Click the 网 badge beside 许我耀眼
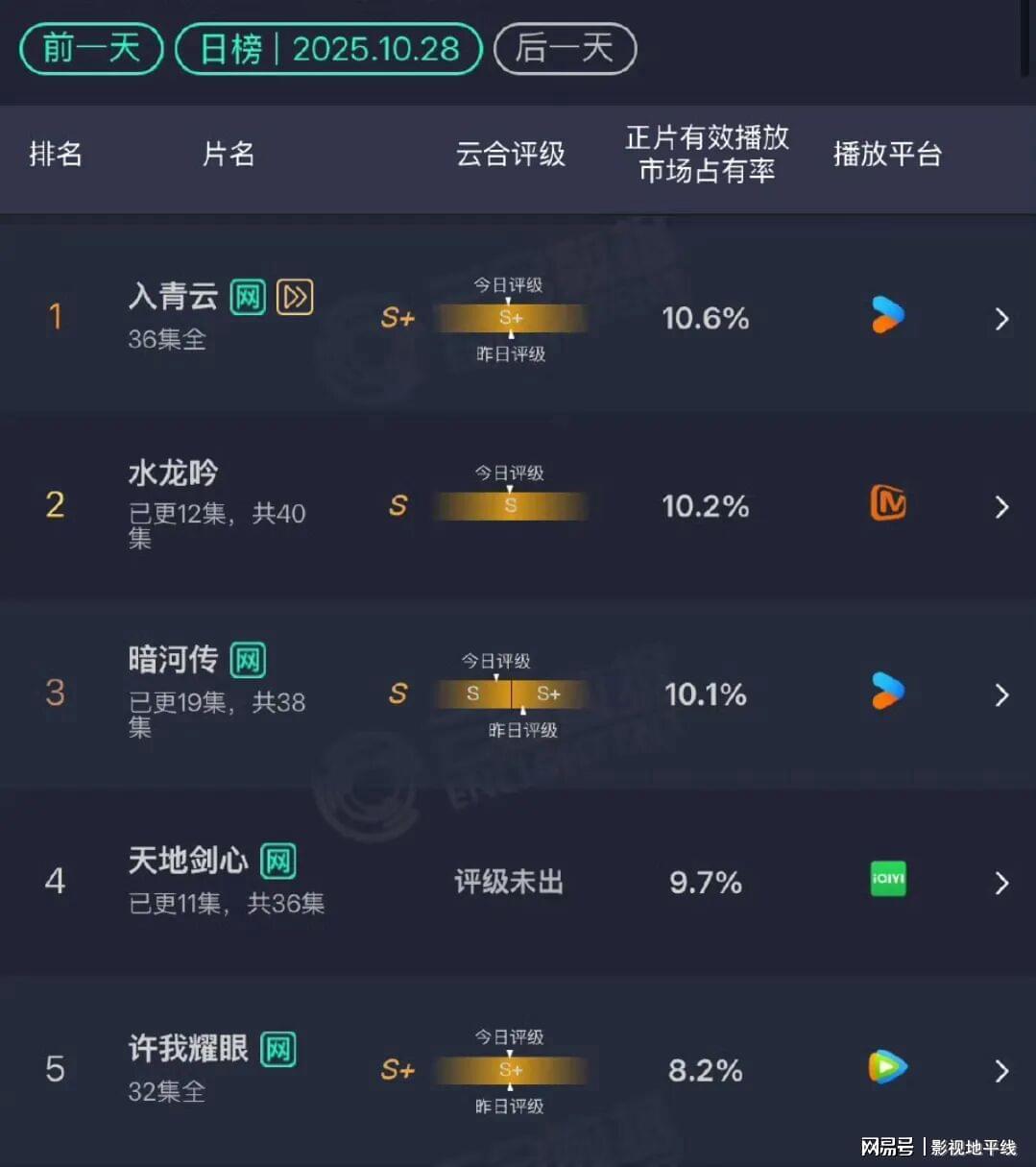 click(x=278, y=1049)
